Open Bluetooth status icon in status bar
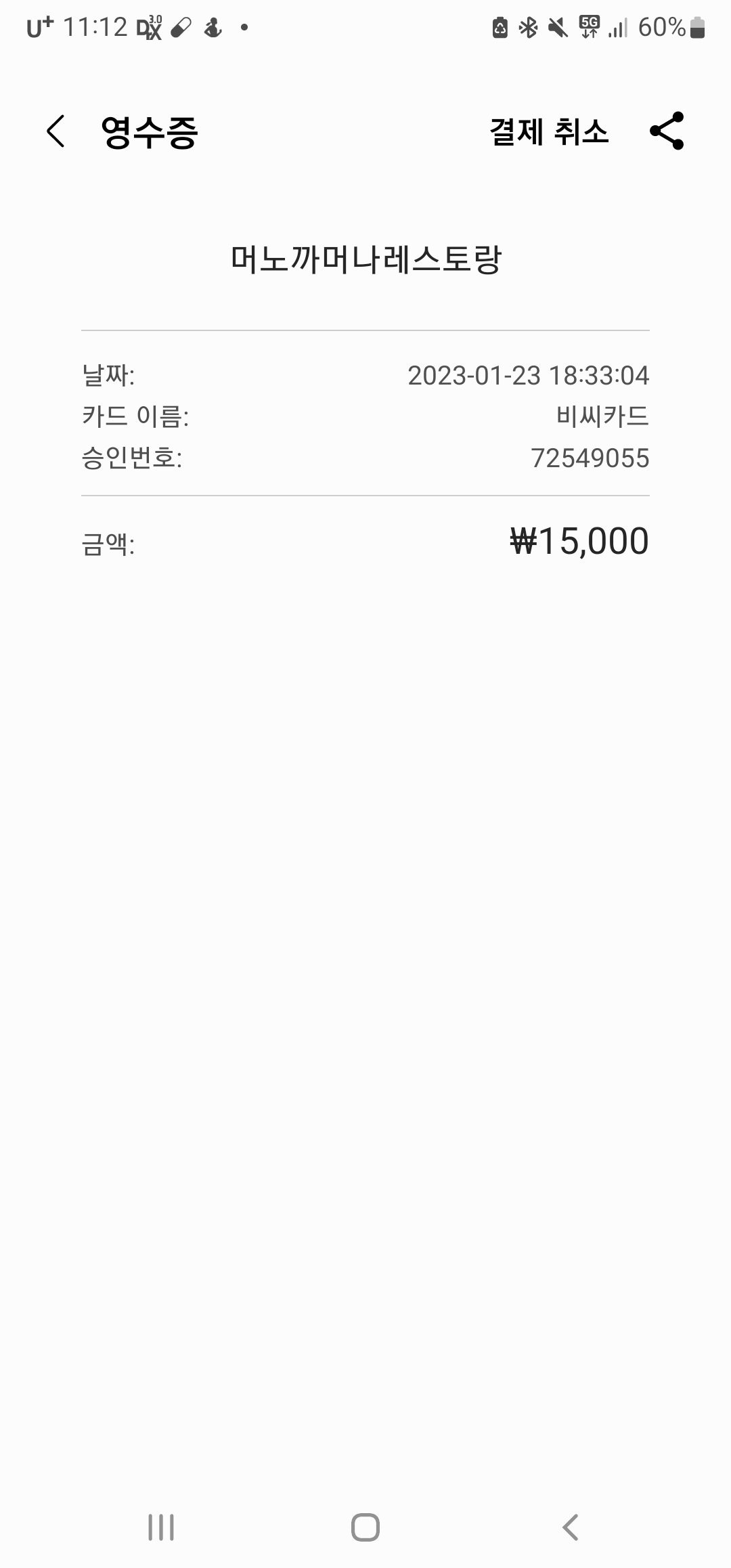 527,27
